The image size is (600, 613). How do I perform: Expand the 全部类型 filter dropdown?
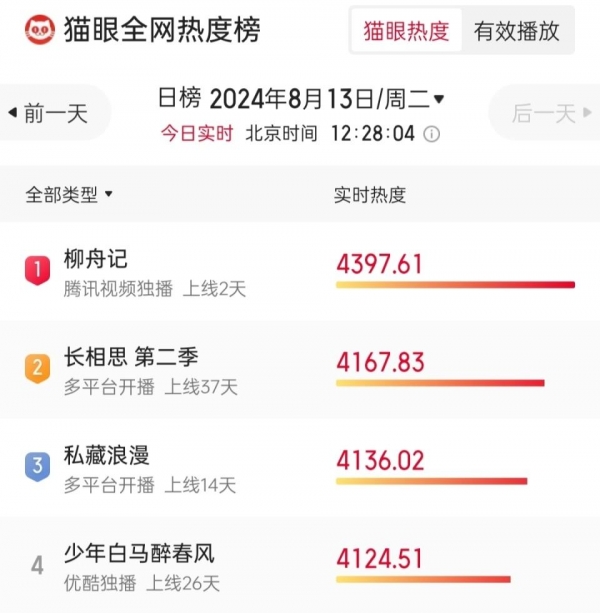point(69,195)
